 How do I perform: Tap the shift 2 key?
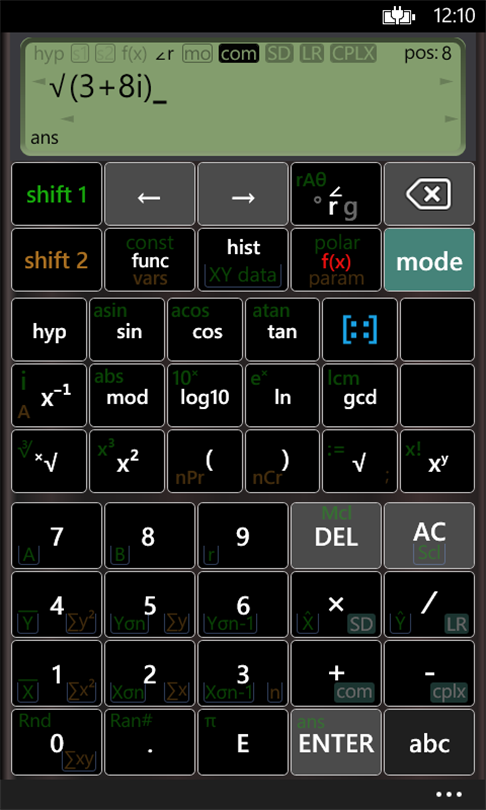(57, 260)
